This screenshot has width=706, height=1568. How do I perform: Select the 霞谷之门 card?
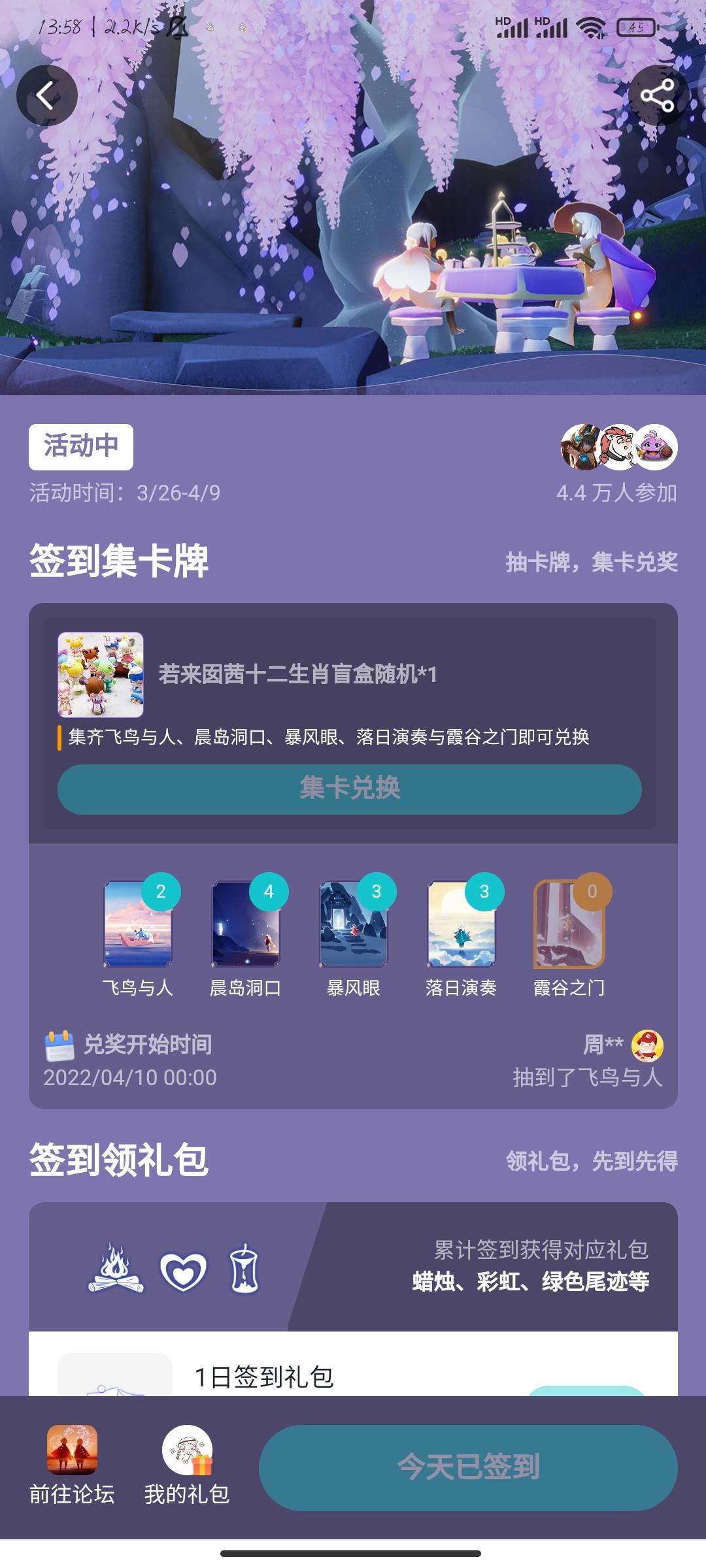pos(571,934)
